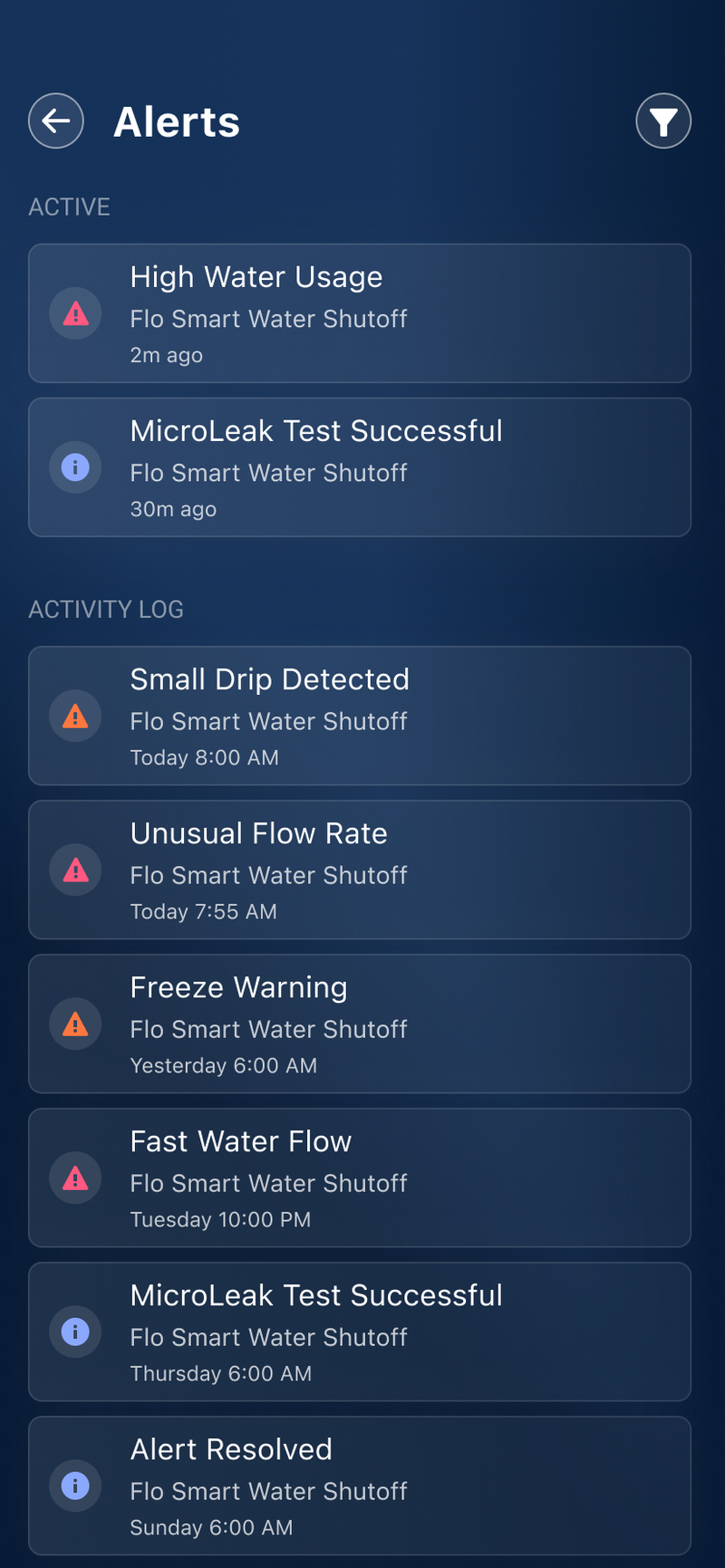This screenshot has width=725, height=1568.
Task: Click the pink alert icon on Fast Water Flow
Action: (75, 1178)
